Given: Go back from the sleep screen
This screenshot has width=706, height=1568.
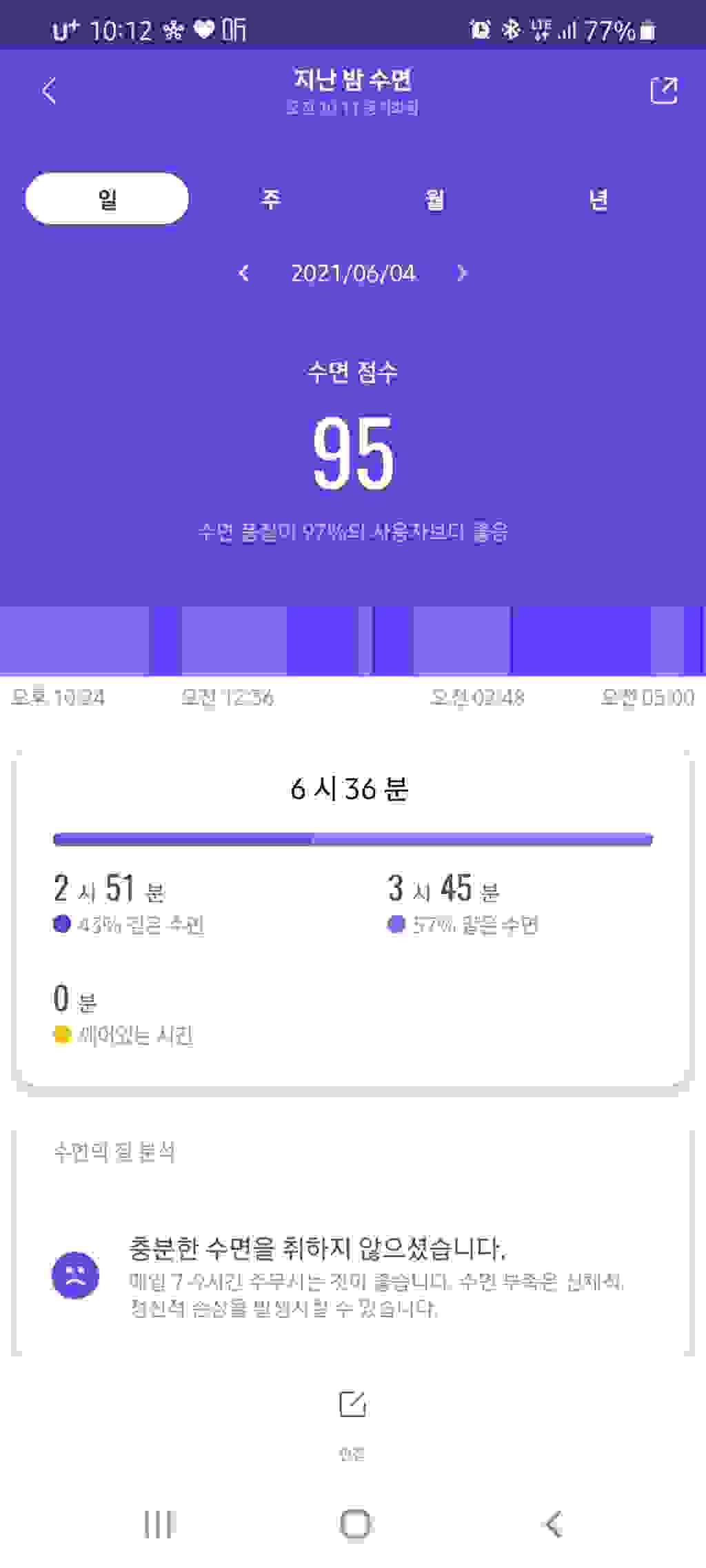Looking at the screenshot, I should click(49, 90).
